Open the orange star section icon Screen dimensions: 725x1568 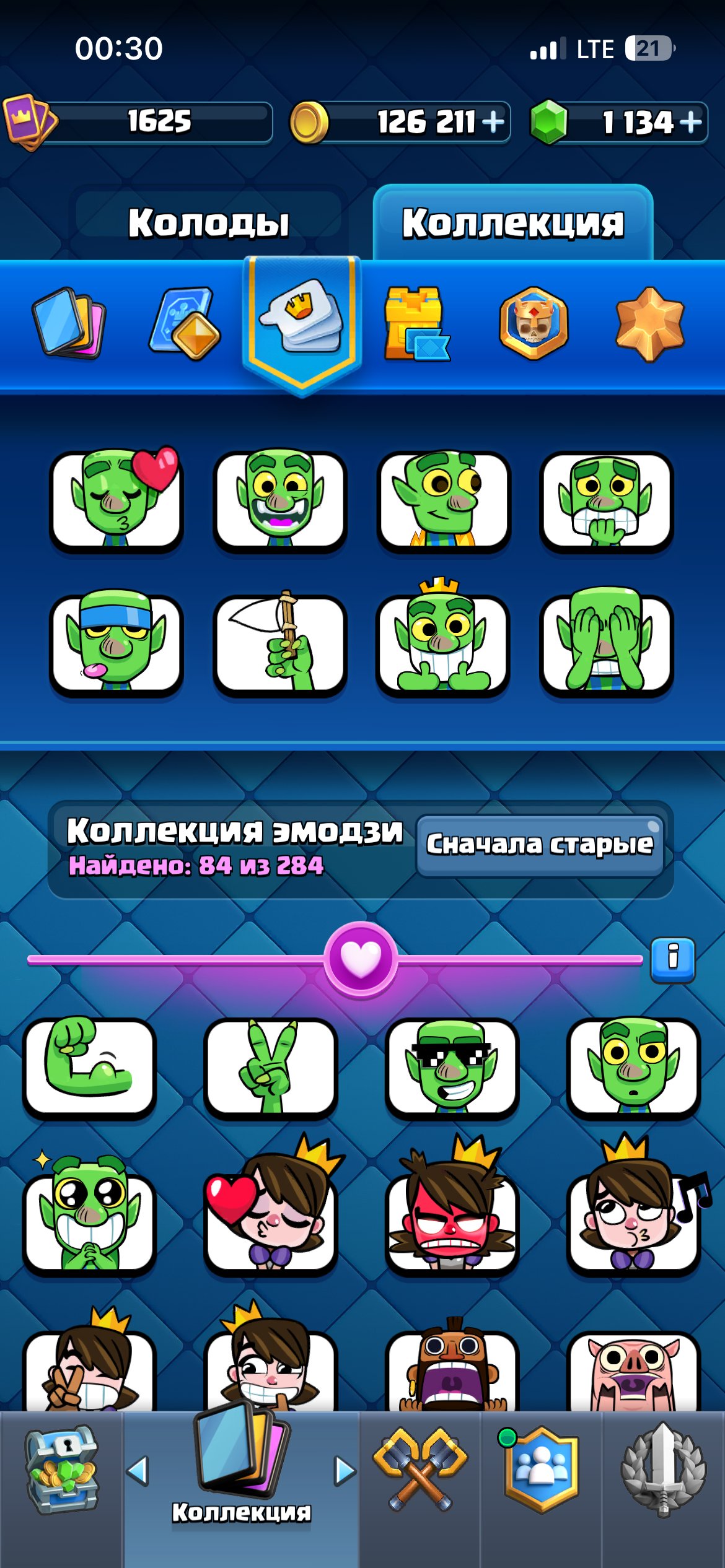click(x=649, y=324)
